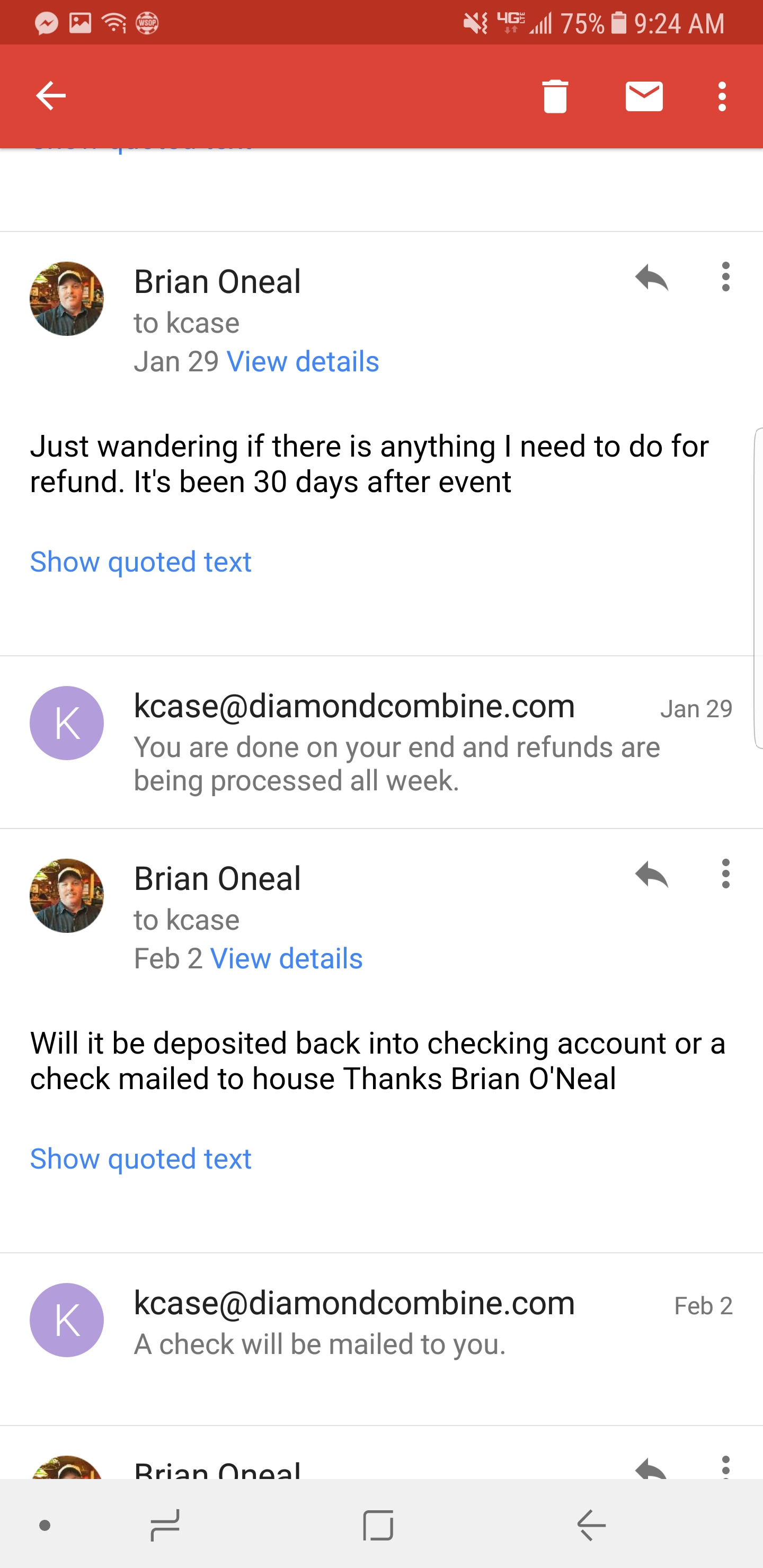Show quoted text under the refund question
Screen dimensions: 763x1568
[140, 562]
